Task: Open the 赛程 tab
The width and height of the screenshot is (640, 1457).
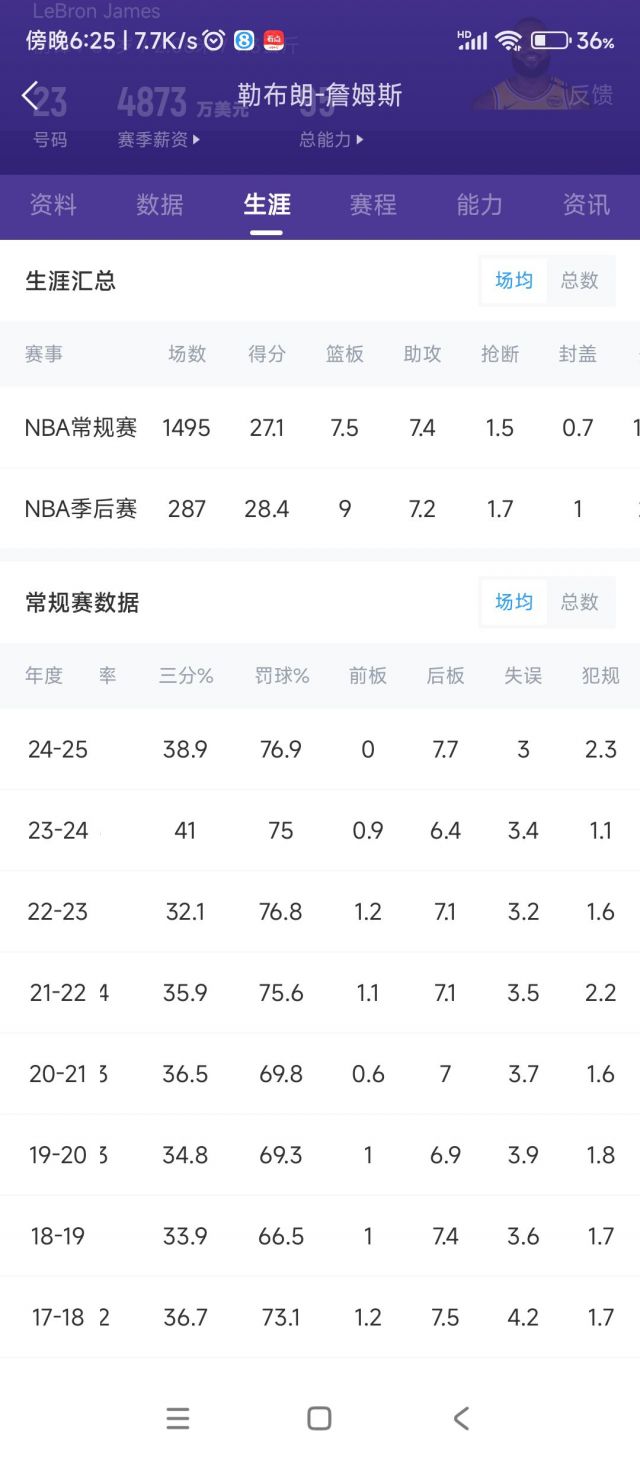Action: (x=373, y=205)
